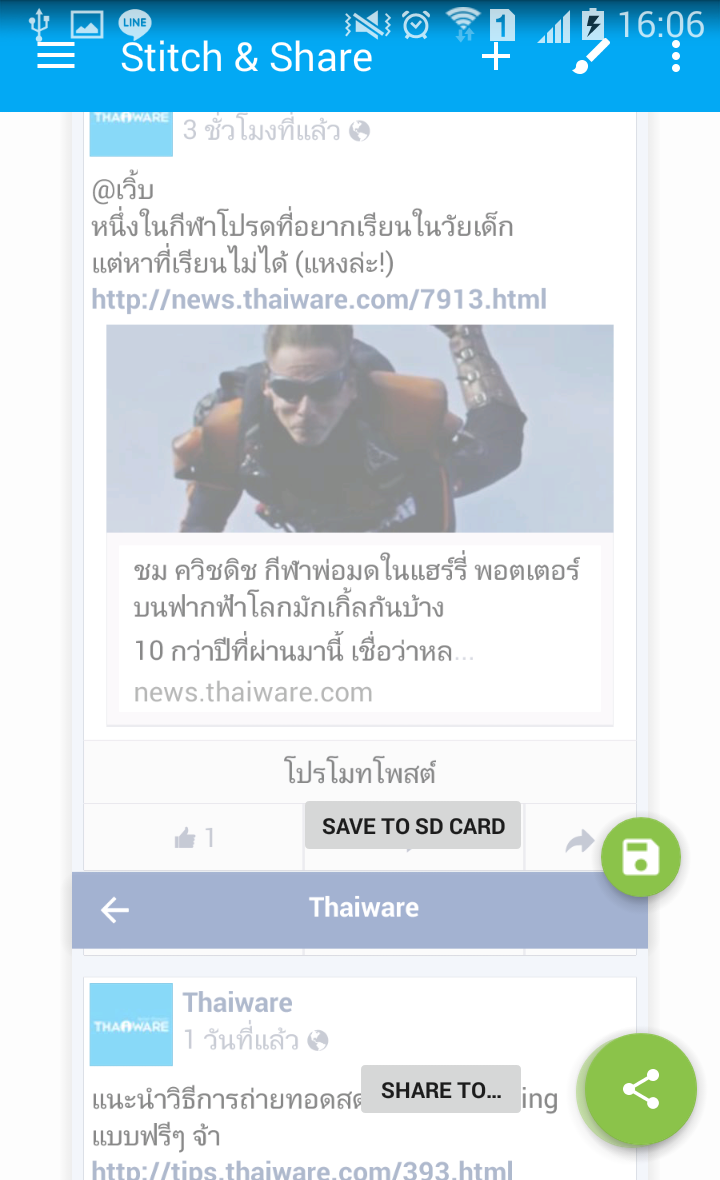This screenshot has height=1180, width=720.
Task: Save stitched image to SD card
Action: [x=641, y=857]
